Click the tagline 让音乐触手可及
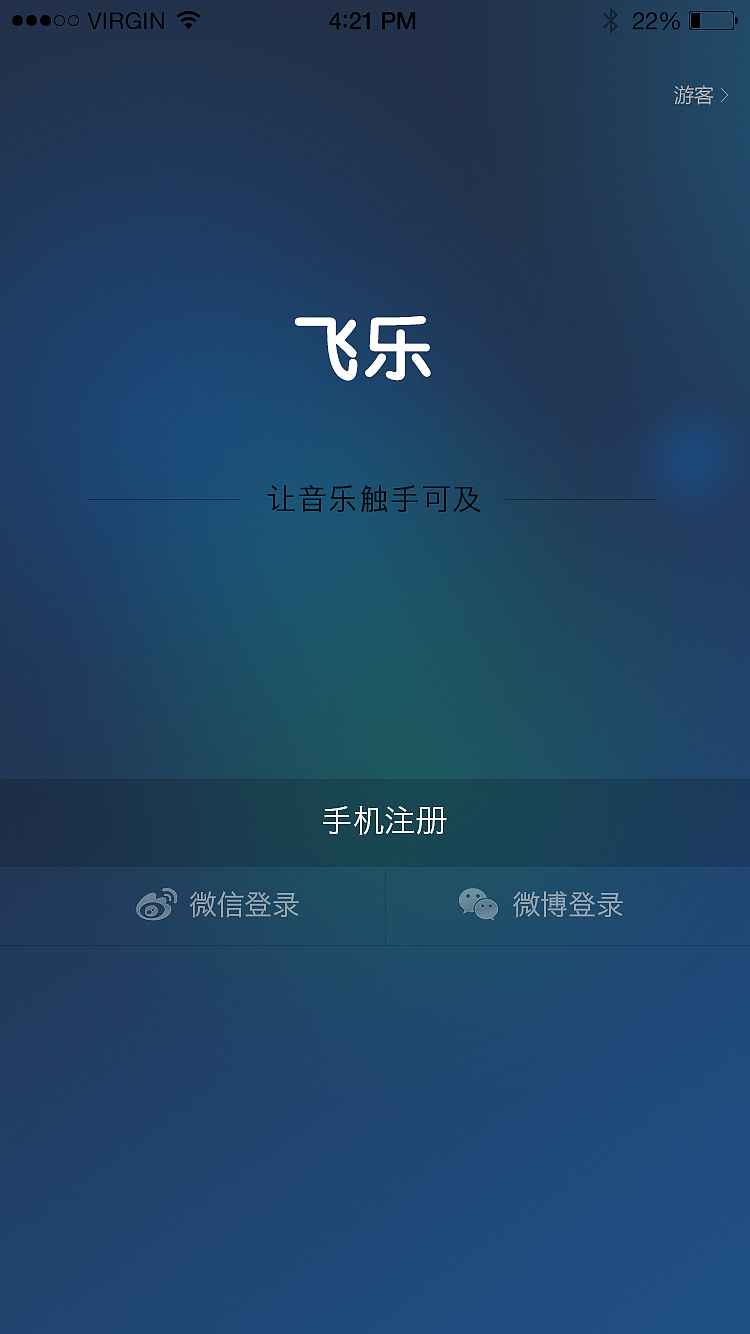This screenshot has width=750, height=1334. pyautogui.click(x=375, y=498)
